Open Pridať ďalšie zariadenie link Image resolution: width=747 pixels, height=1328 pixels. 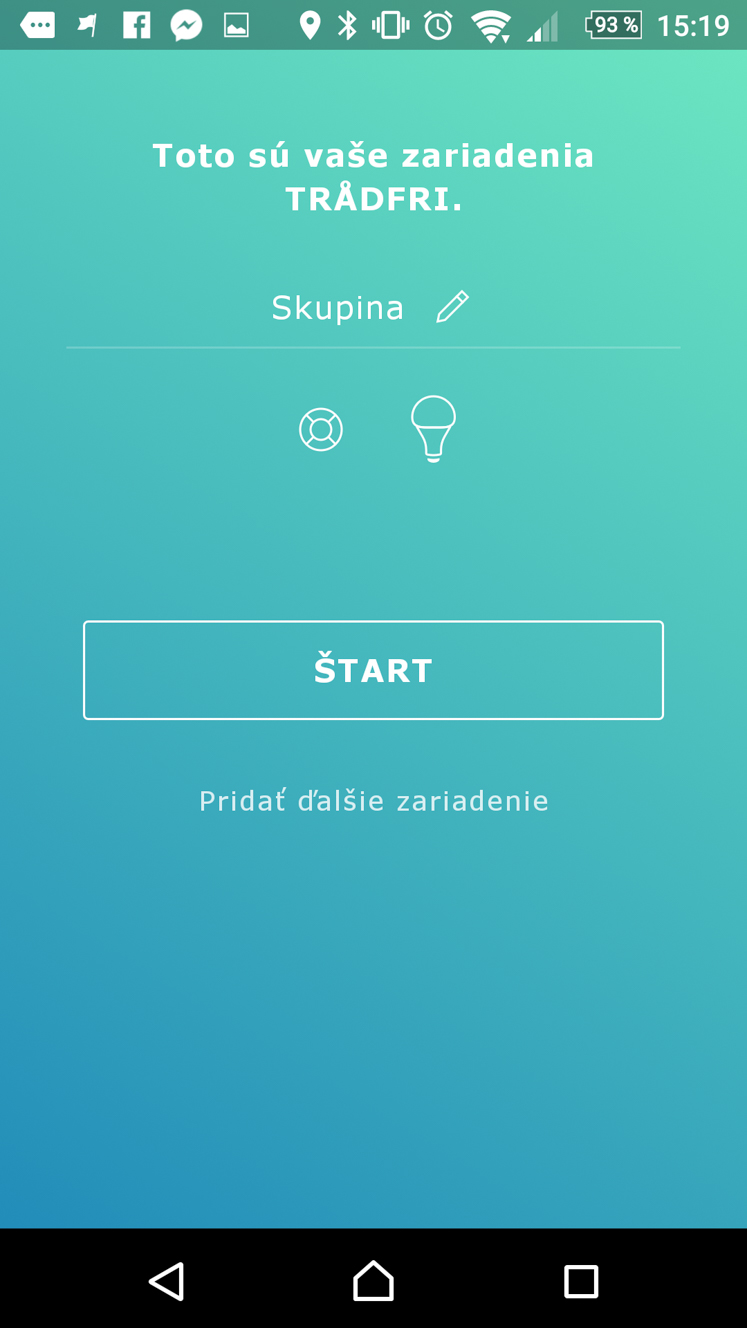374,801
